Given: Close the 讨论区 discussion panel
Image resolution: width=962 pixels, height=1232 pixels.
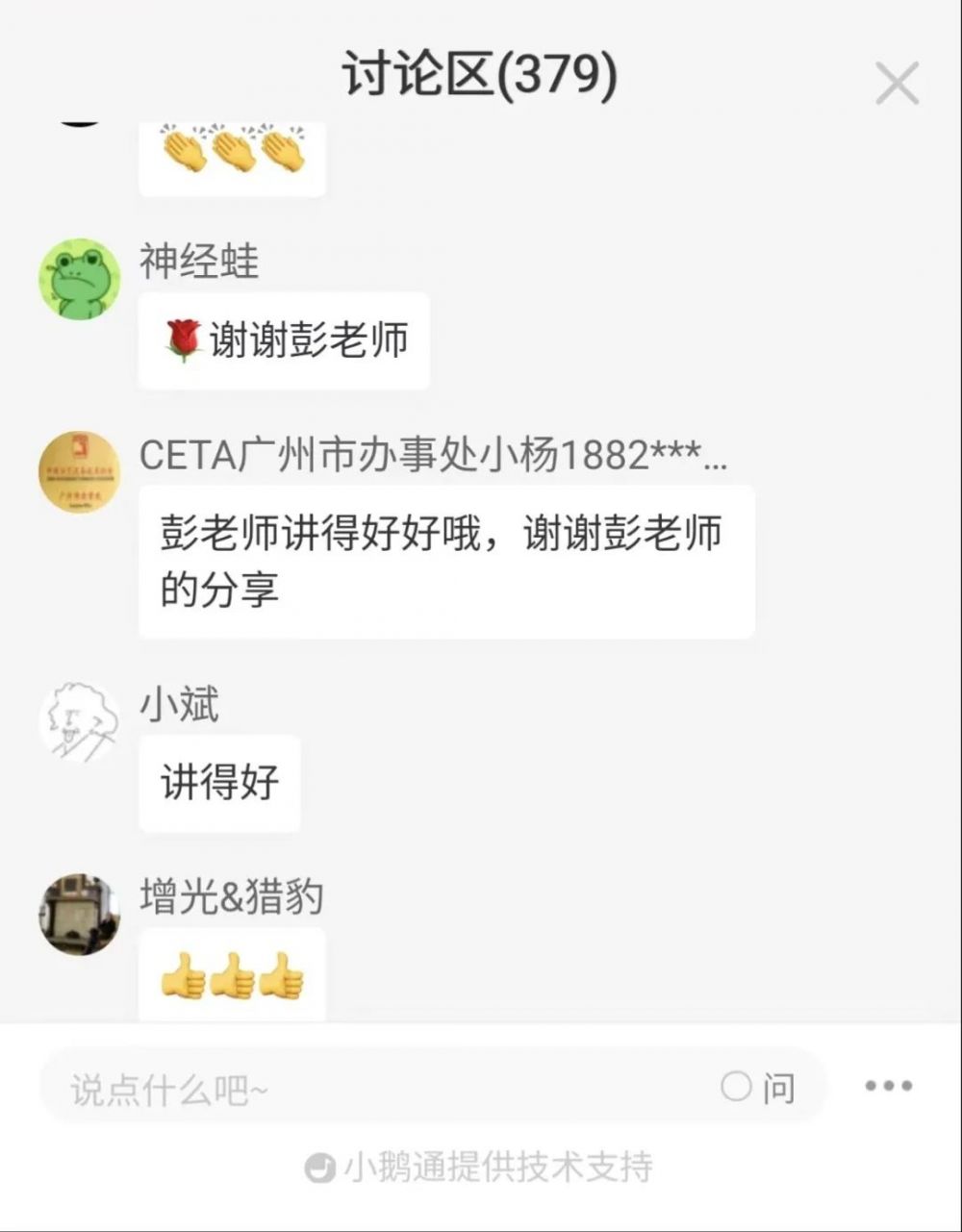Looking at the screenshot, I should point(897,84).
